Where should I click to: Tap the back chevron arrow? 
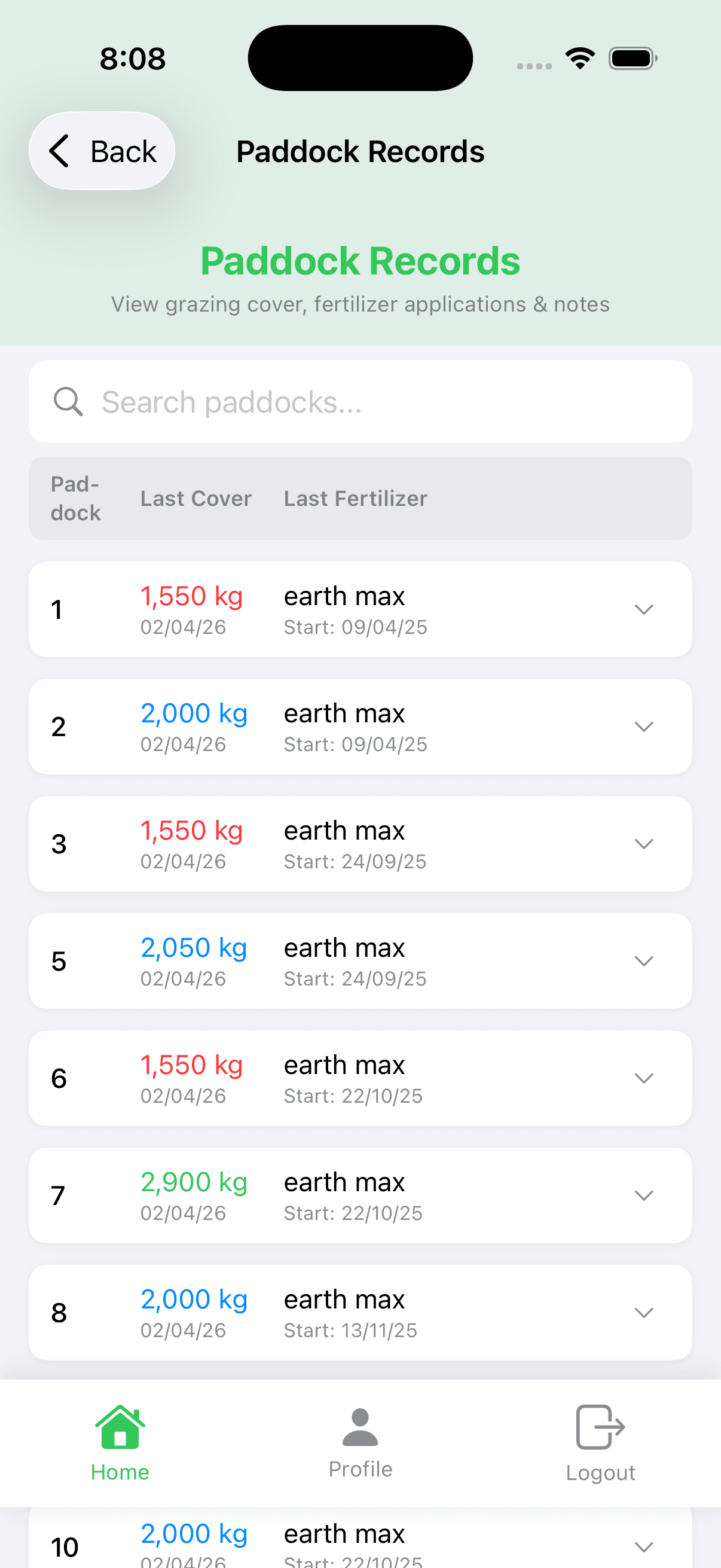point(59,151)
